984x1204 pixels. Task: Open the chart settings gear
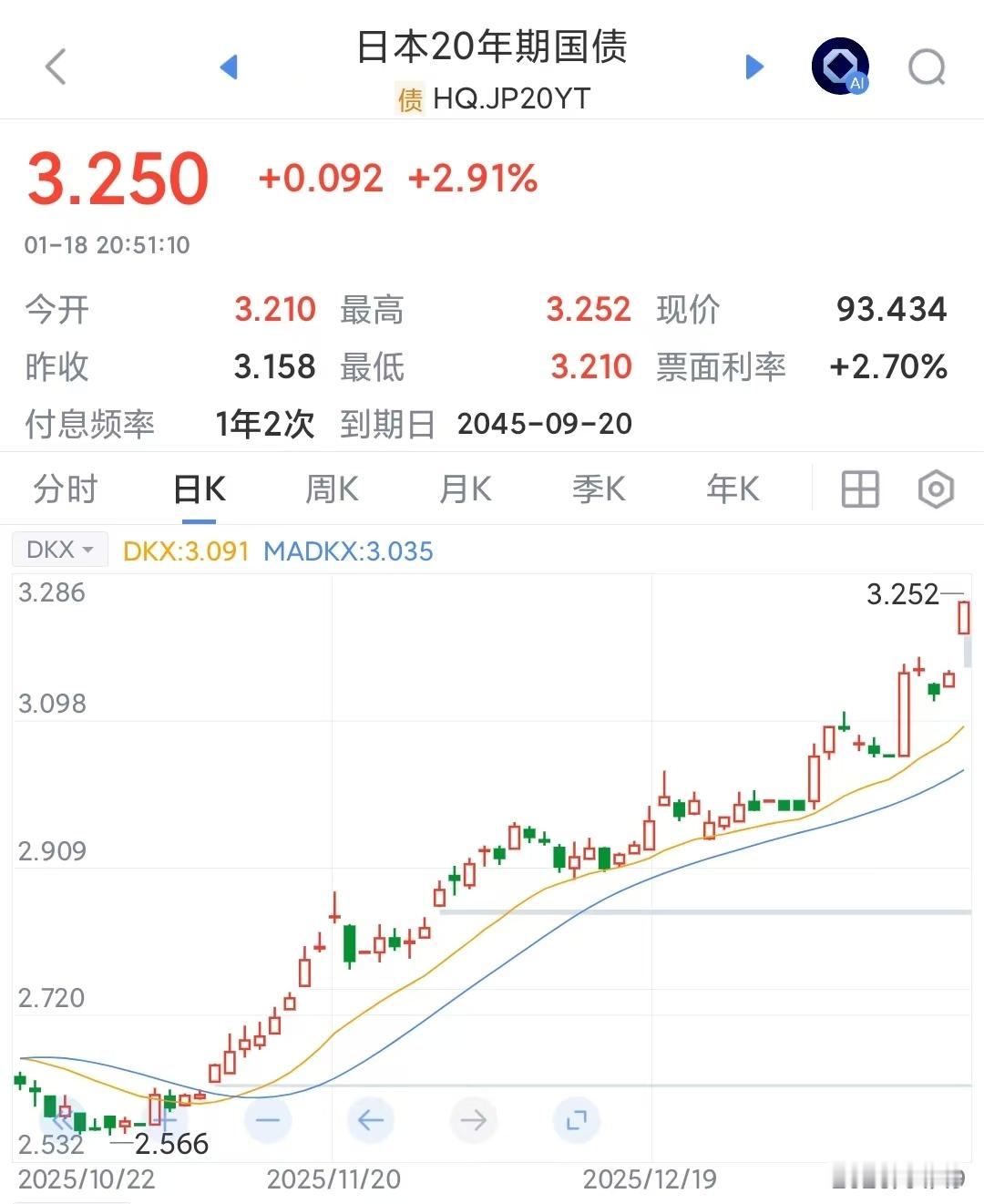[x=935, y=489]
